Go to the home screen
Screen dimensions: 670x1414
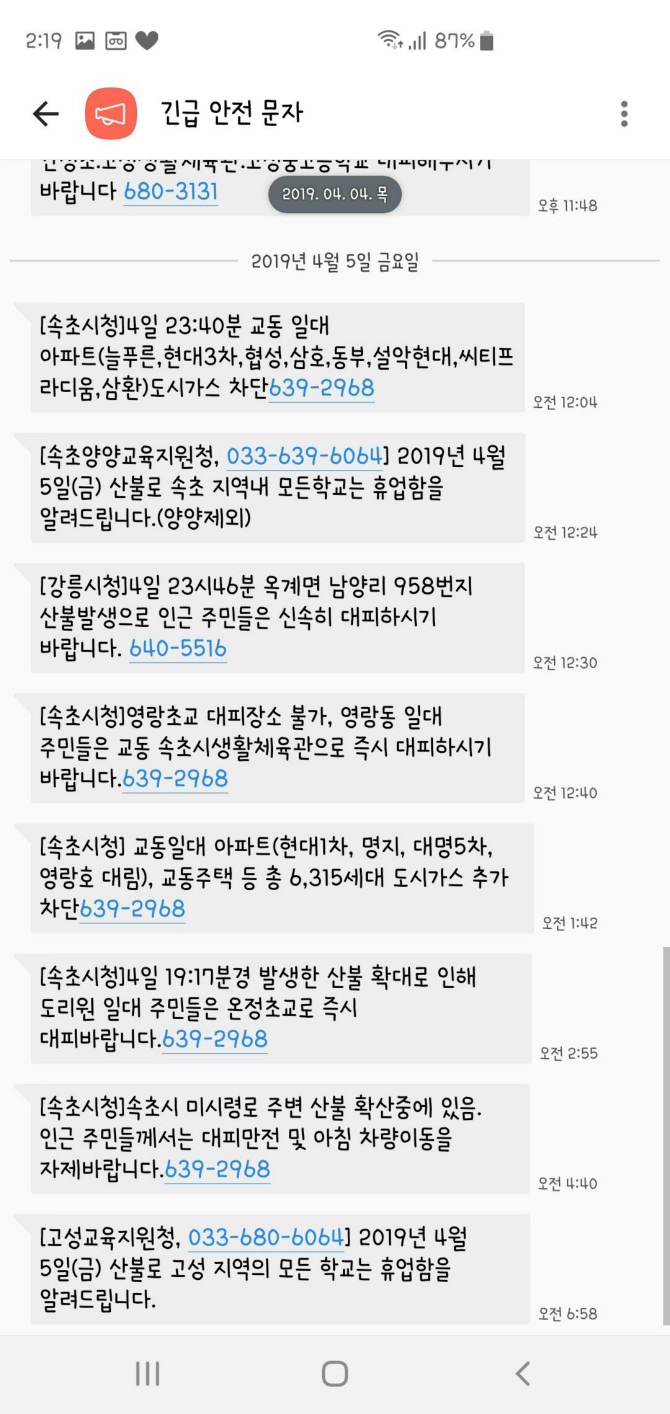[x=335, y=1374]
